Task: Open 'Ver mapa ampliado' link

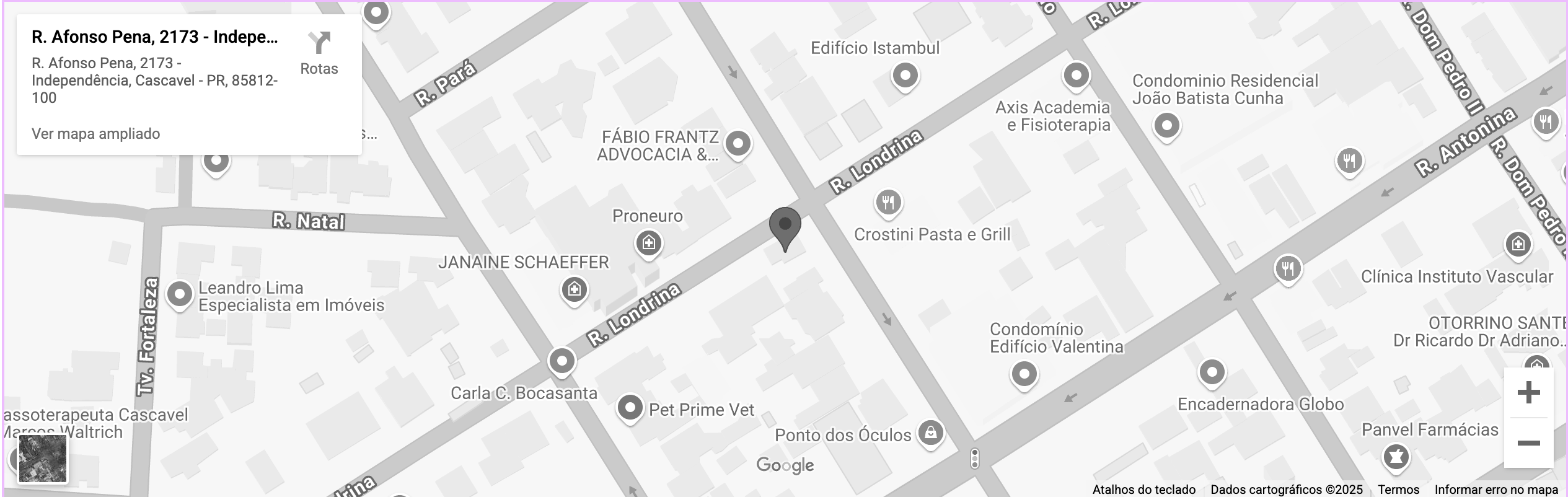Action: pyautogui.click(x=95, y=134)
